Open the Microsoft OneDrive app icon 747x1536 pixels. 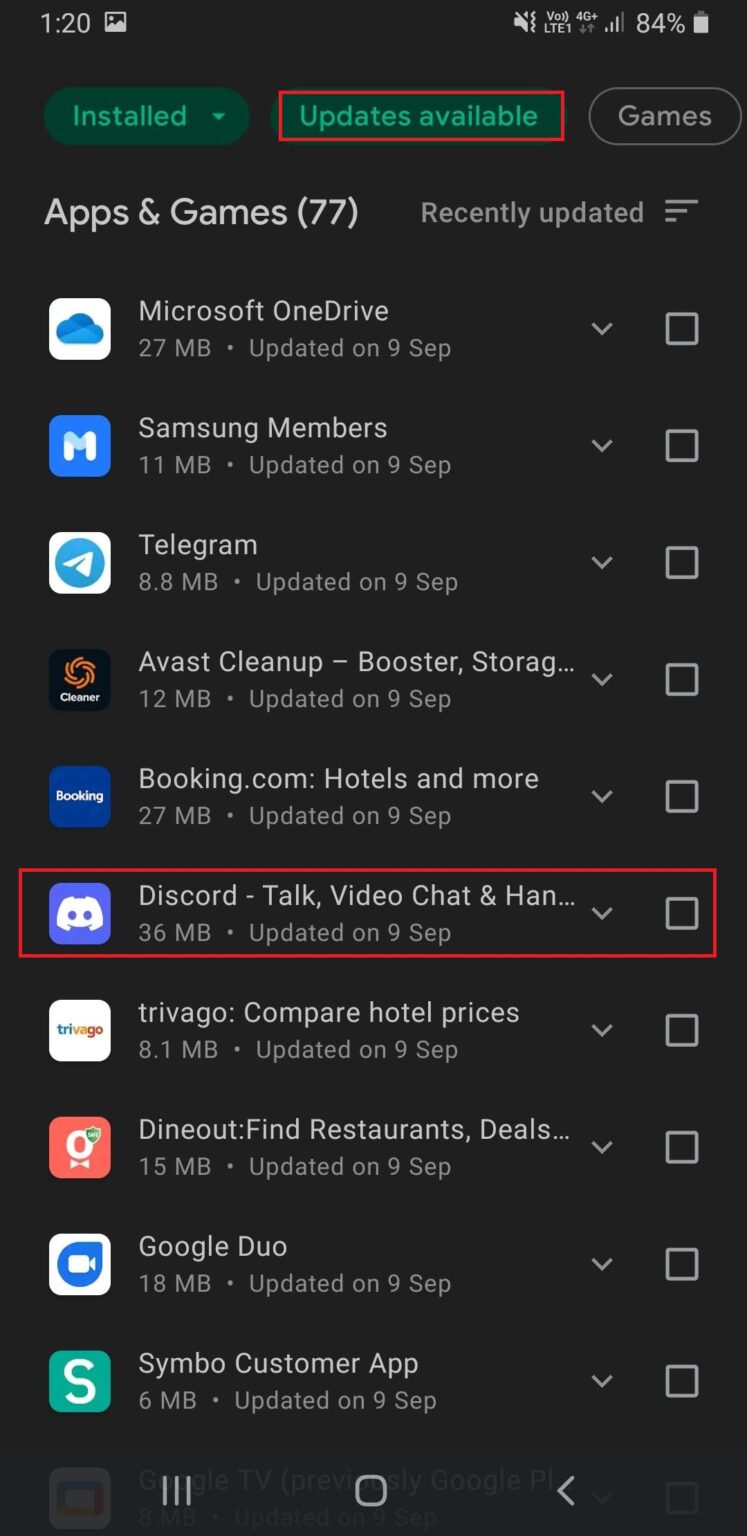pos(79,329)
